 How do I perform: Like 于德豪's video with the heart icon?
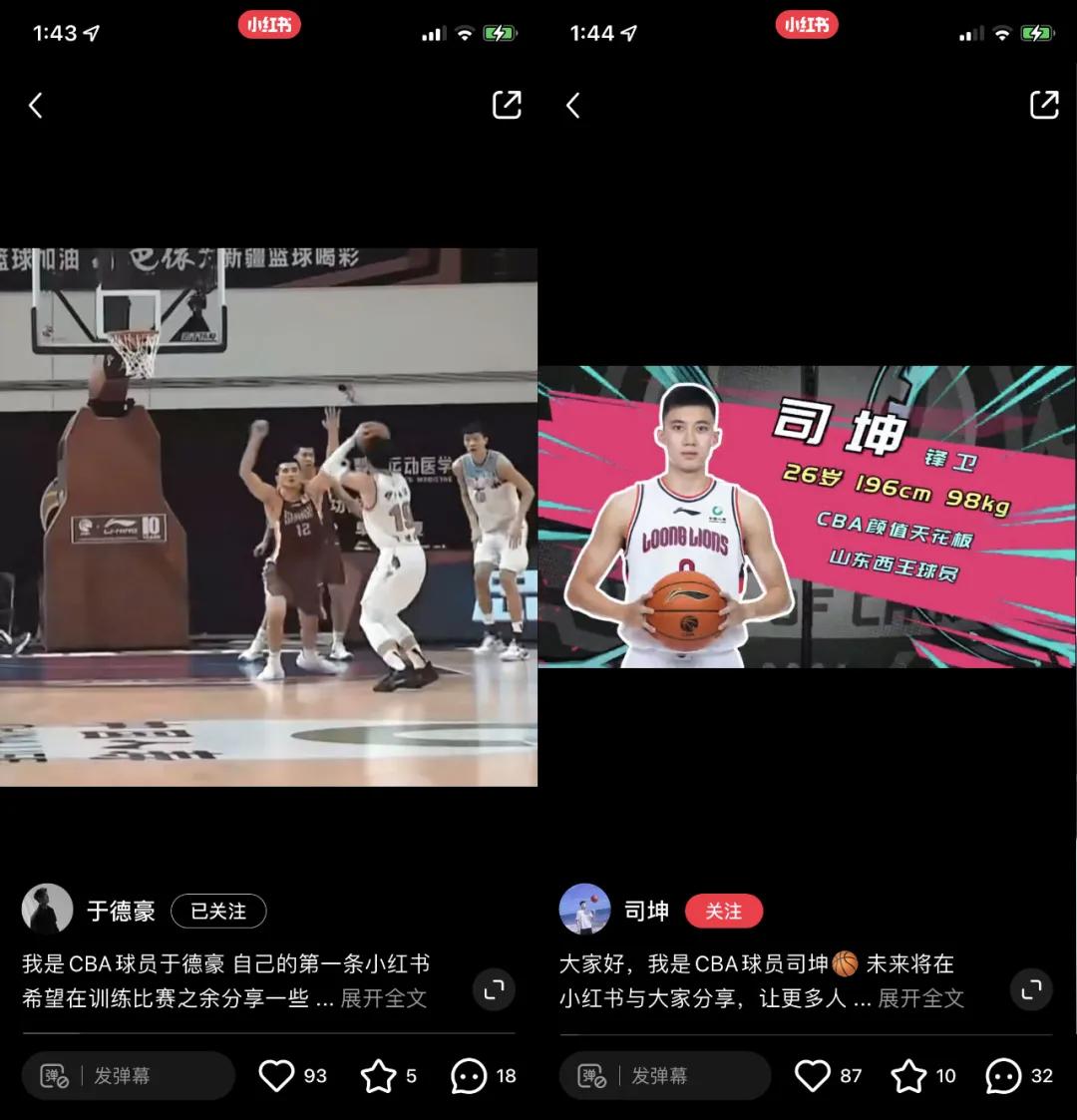[x=276, y=1076]
